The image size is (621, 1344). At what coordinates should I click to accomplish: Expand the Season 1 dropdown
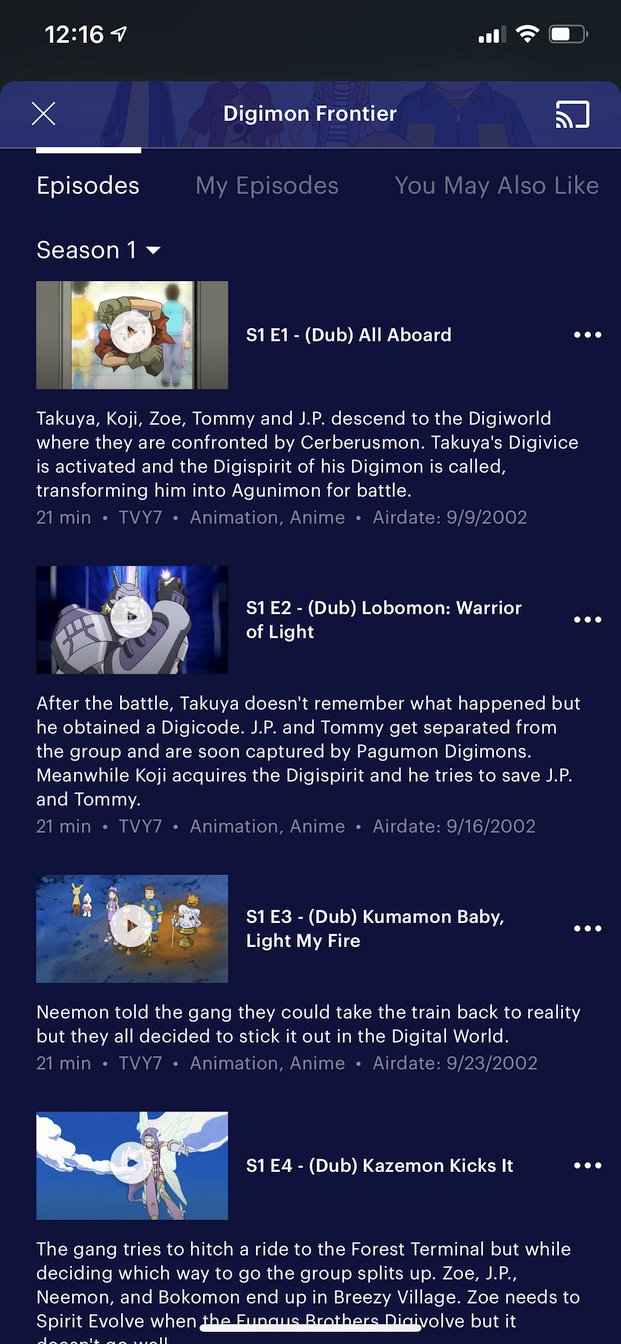coord(98,250)
